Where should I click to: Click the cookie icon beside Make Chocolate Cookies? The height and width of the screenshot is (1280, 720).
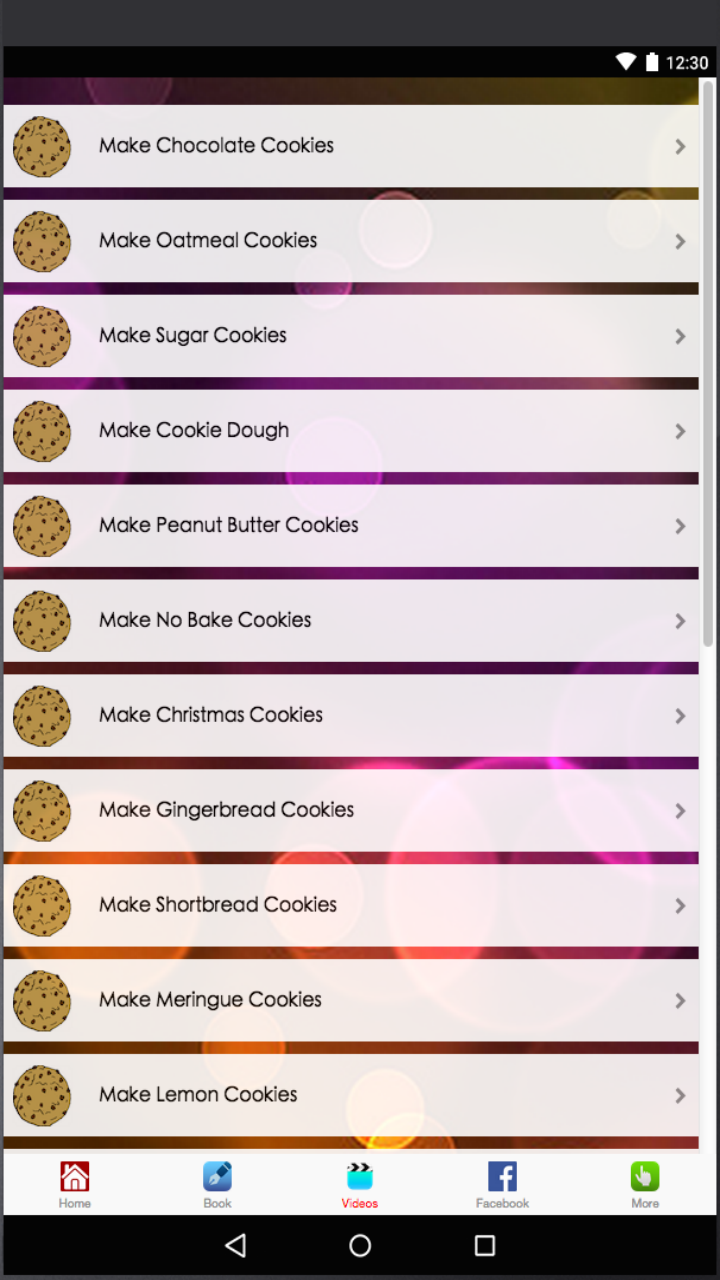click(x=42, y=147)
